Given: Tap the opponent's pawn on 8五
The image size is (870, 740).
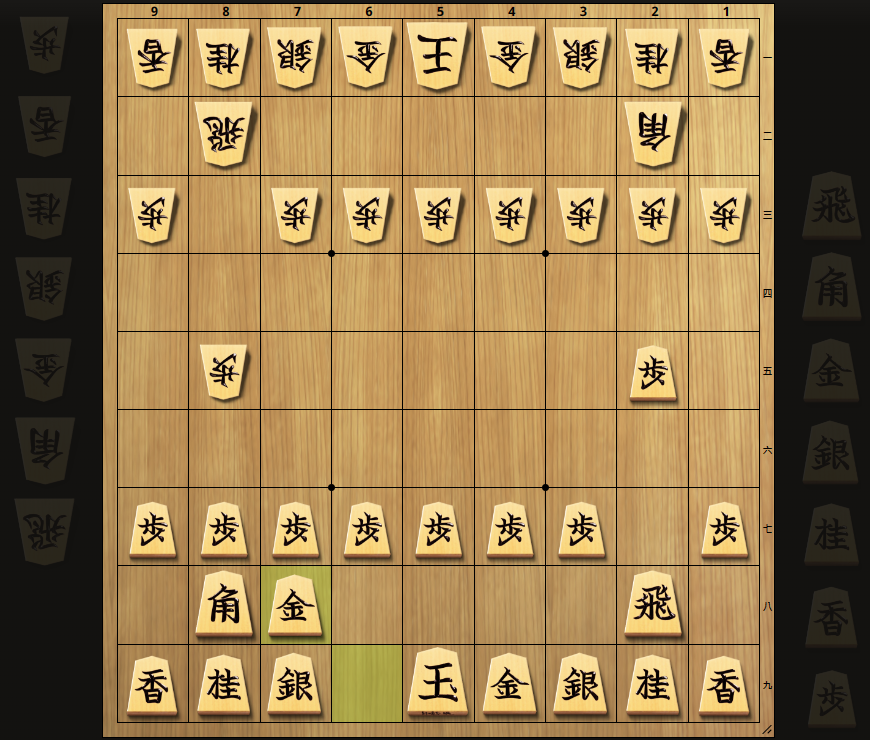Looking at the screenshot, I should pyautogui.click(x=224, y=372).
